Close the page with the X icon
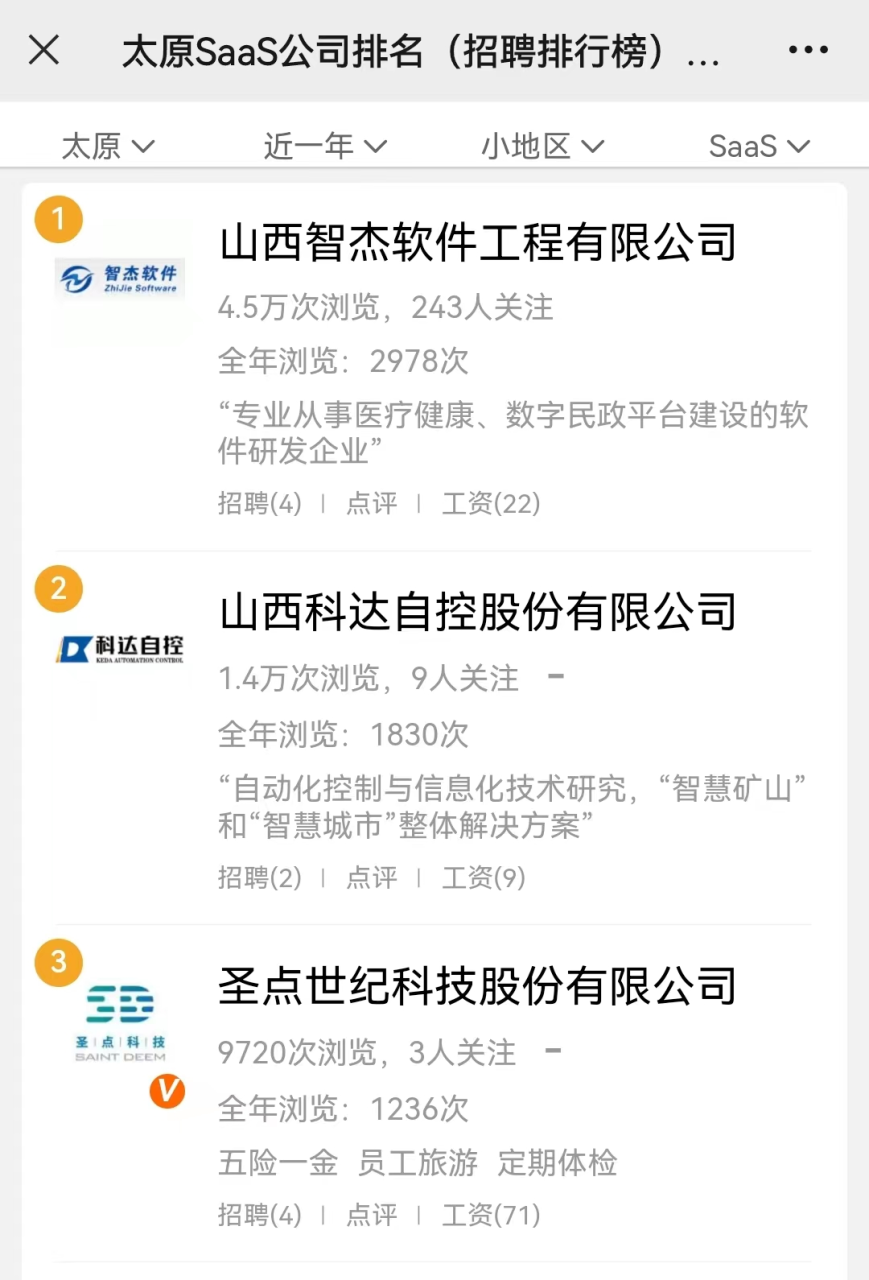The width and height of the screenshot is (869, 1280). 44,50
